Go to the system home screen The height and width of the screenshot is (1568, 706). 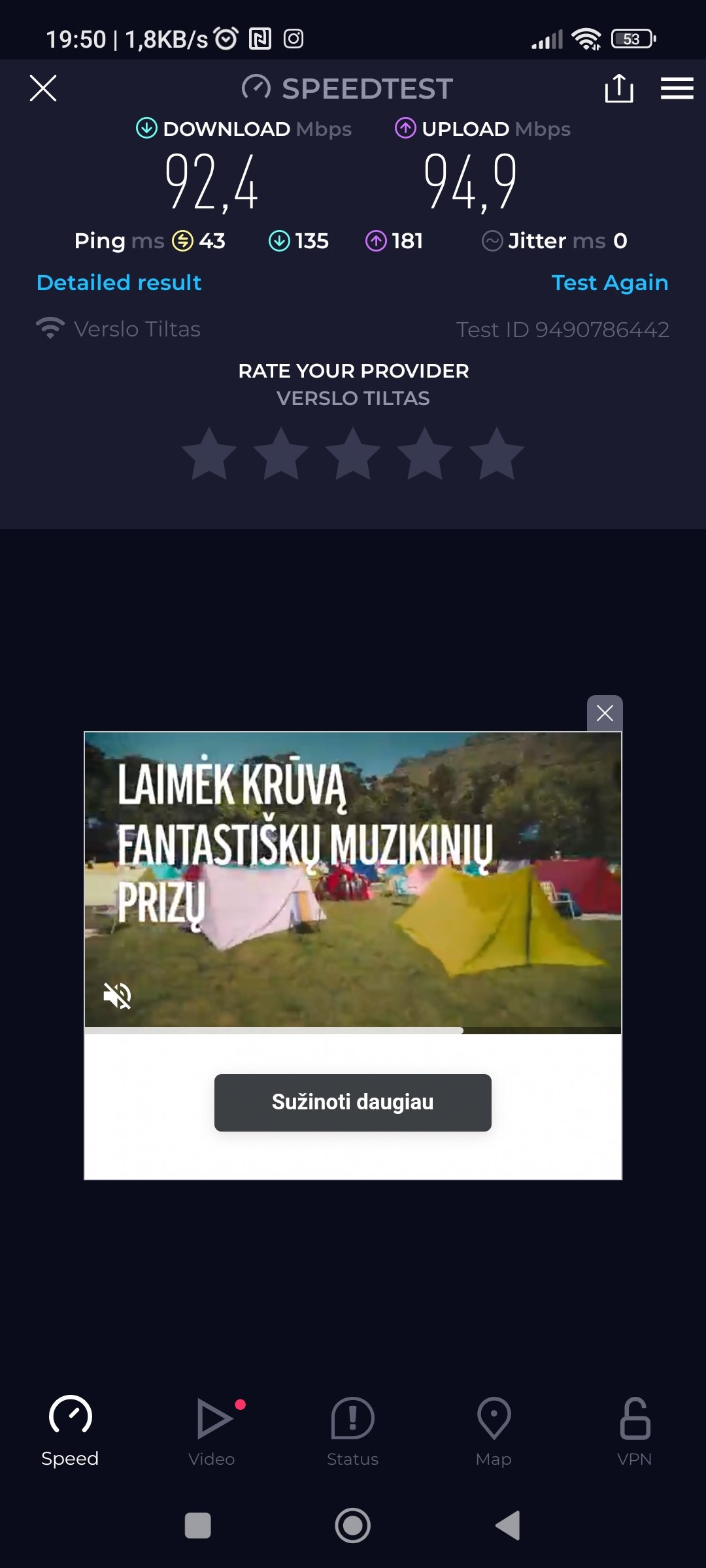tap(353, 1526)
